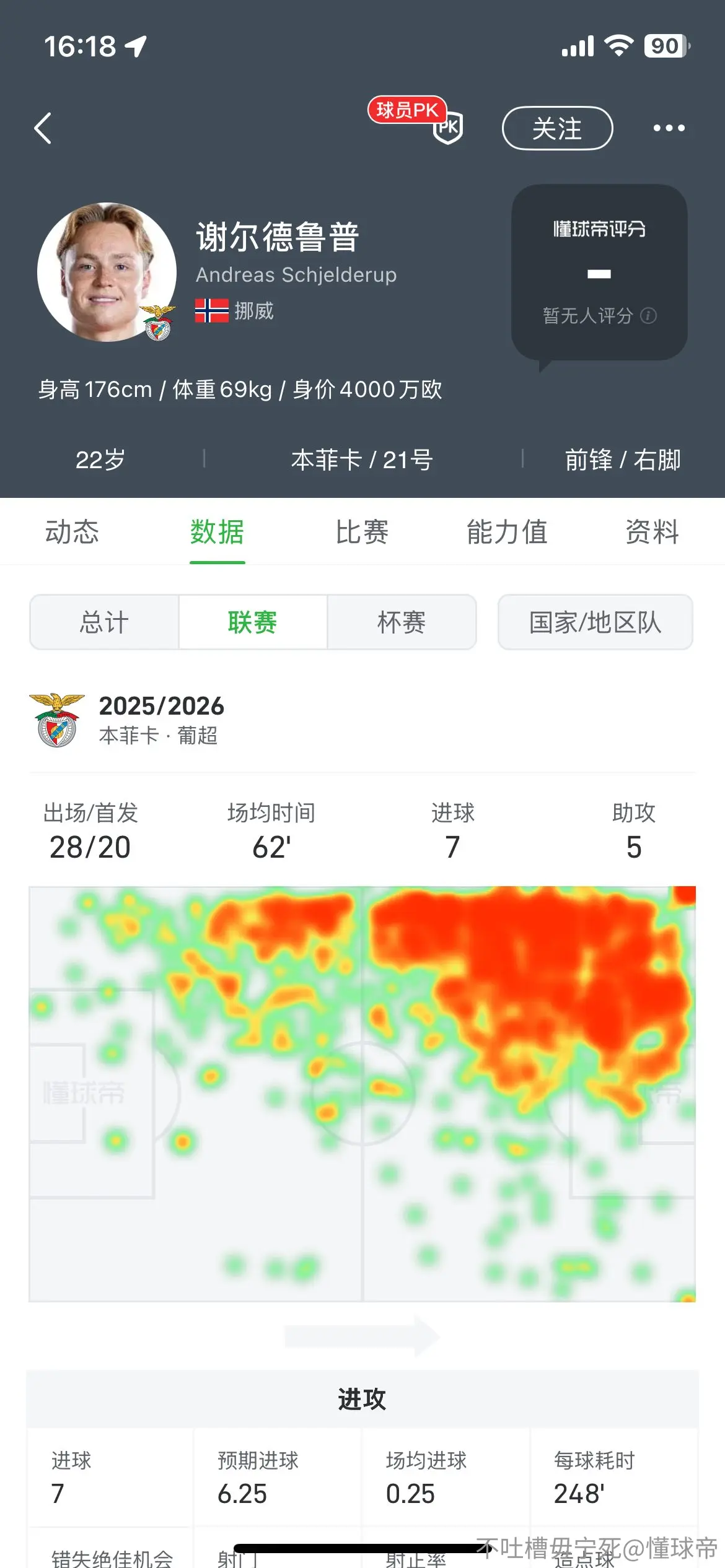Open the 2025/2026 本菲卡 season row
Image resolution: width=725 pixels, height=1568 pixels.
362,720
